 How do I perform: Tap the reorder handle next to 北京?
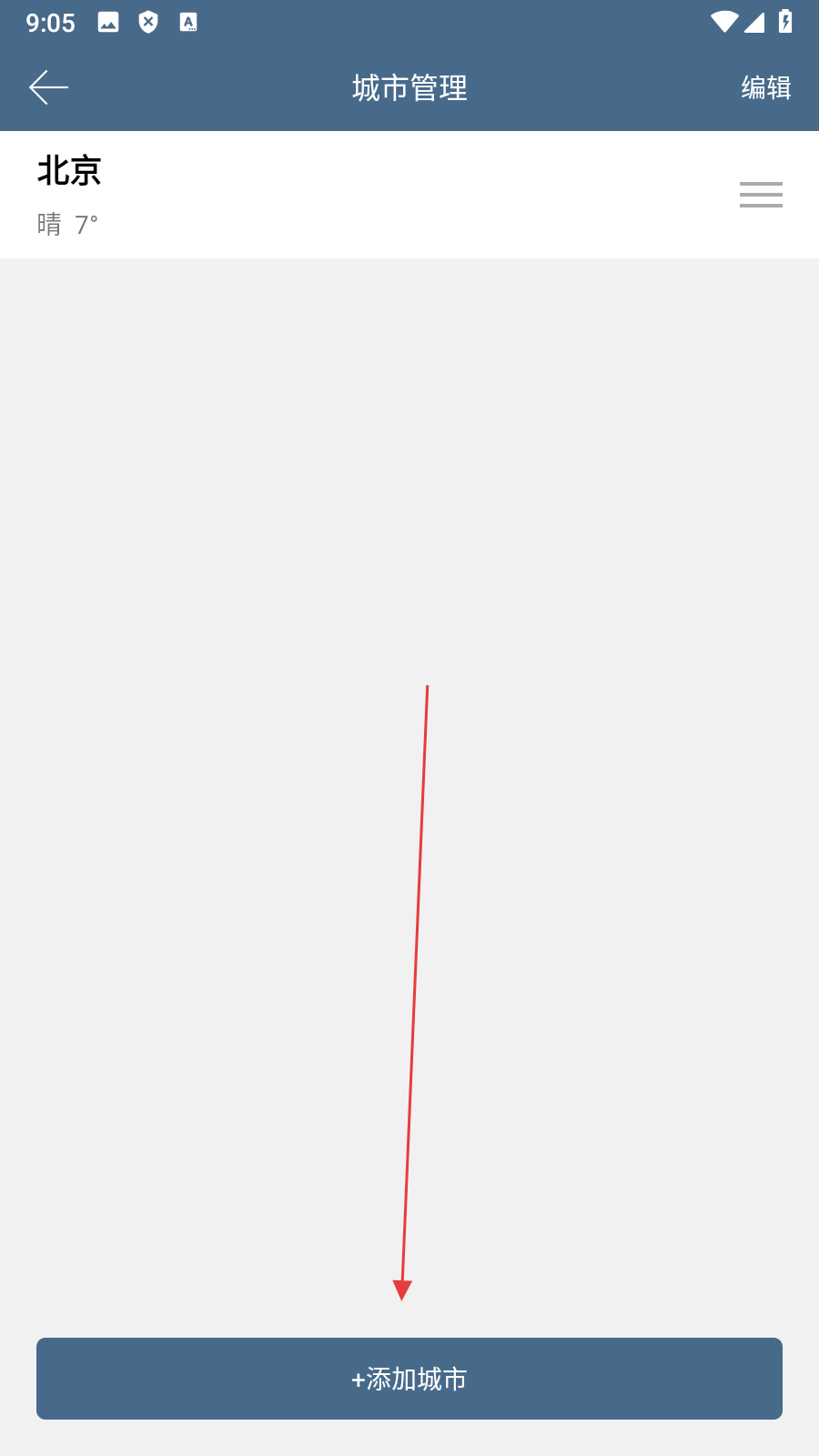coord(761,195)
